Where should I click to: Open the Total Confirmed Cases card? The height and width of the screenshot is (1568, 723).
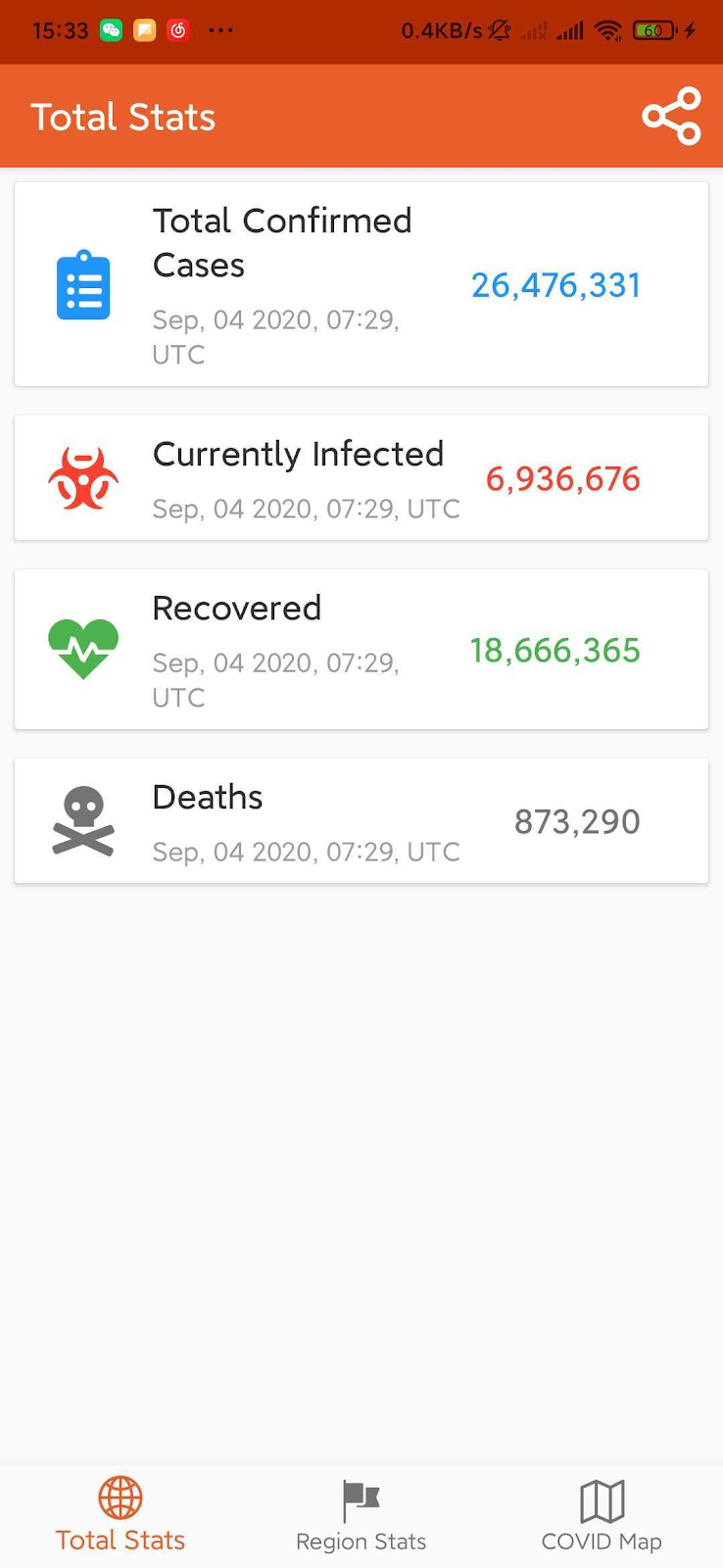[361, 284]
